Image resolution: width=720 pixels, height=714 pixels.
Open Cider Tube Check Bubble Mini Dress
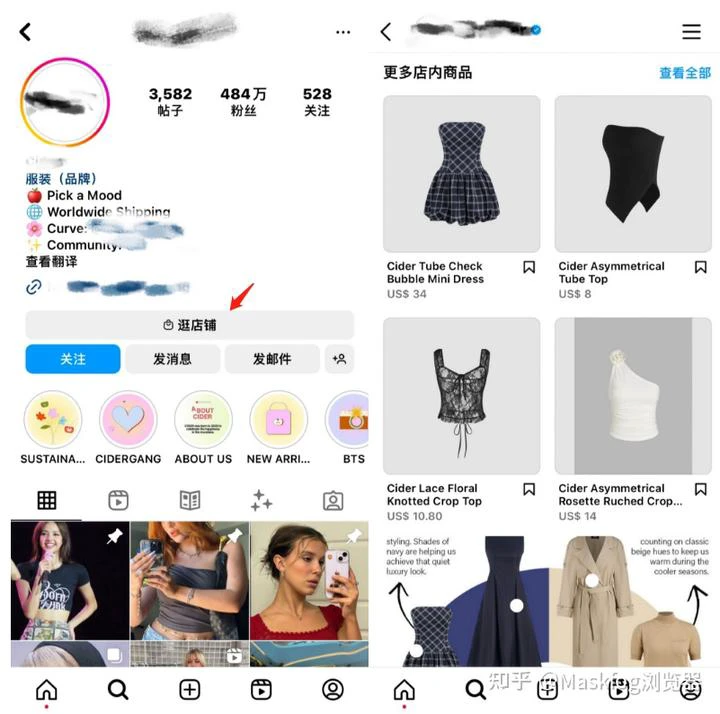point(461,174)
